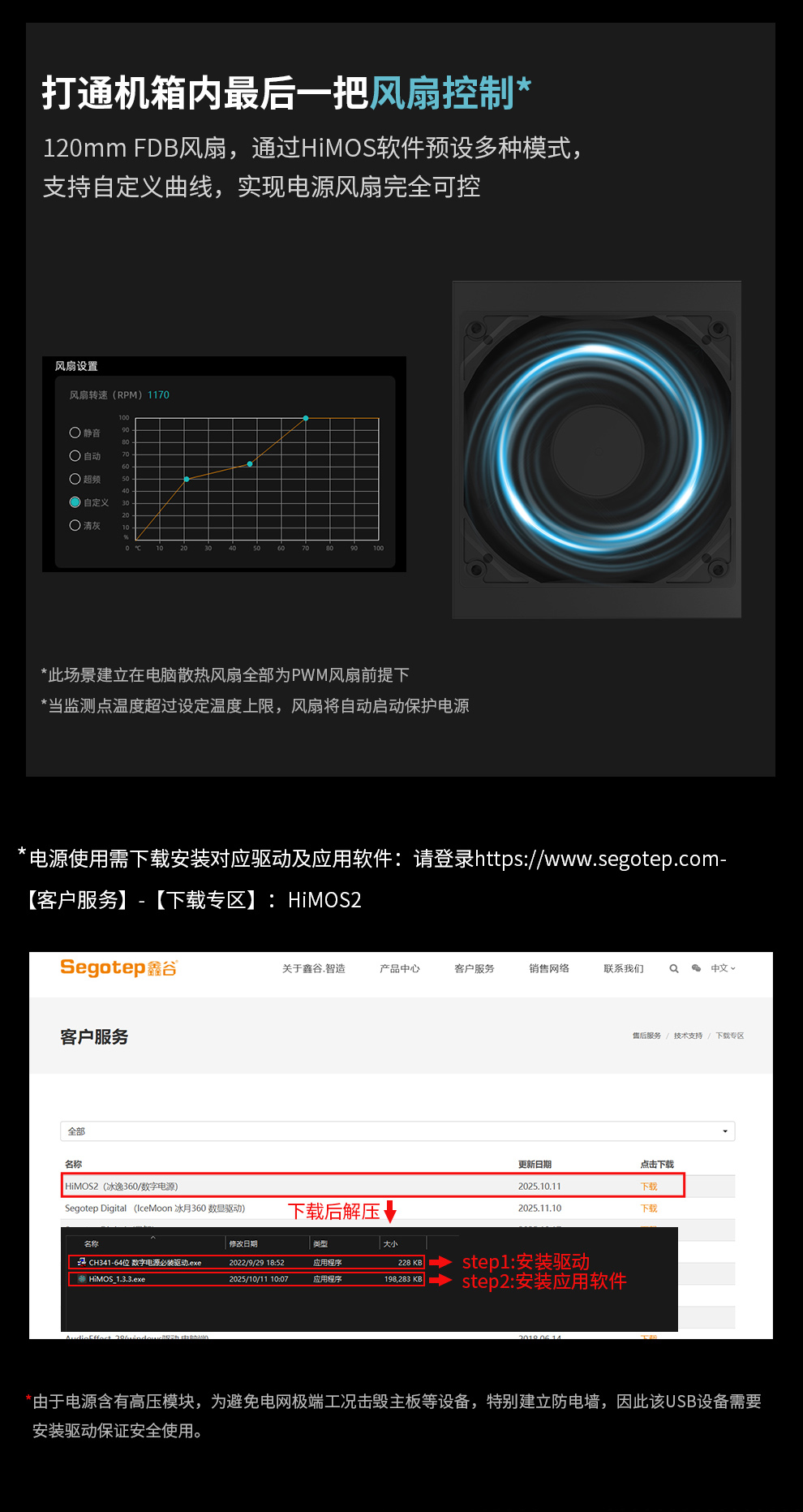Click the search magnifier icon in site header
The height and width of the screenshot is (1512, 803).
pos(673,968)
